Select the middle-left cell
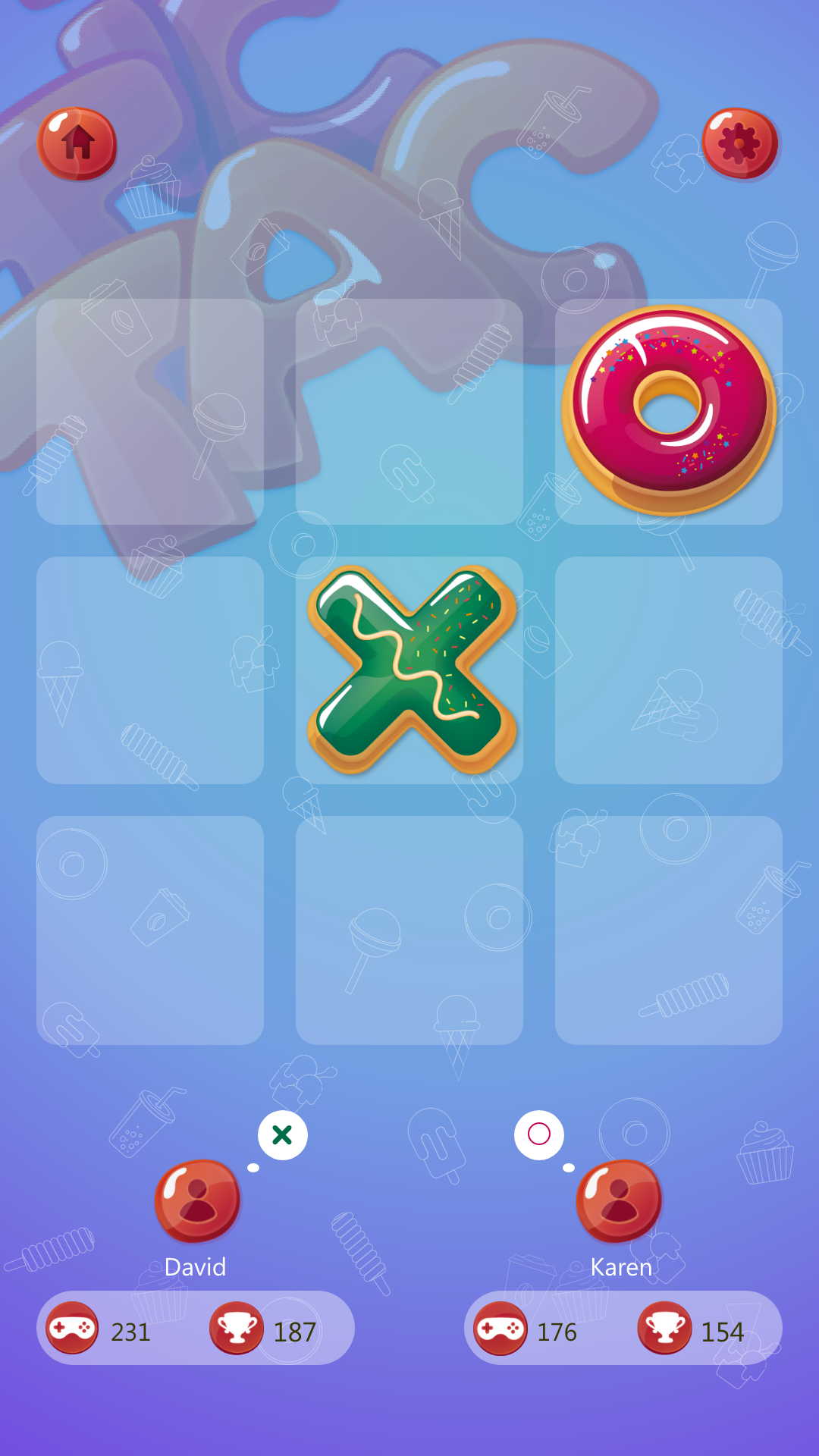 tap(150, 670)
